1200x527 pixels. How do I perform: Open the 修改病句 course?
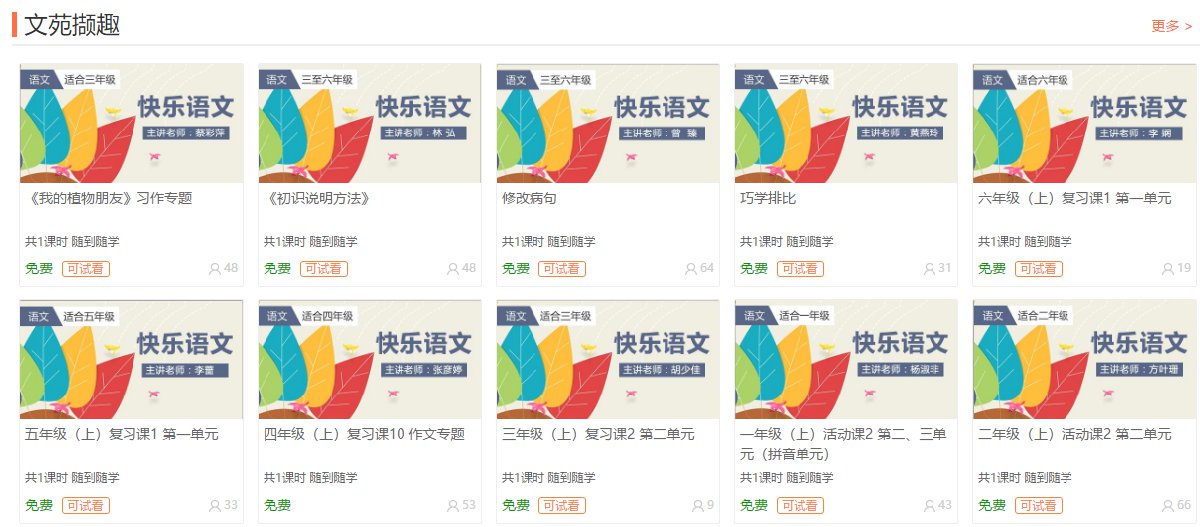coord(529,198)
